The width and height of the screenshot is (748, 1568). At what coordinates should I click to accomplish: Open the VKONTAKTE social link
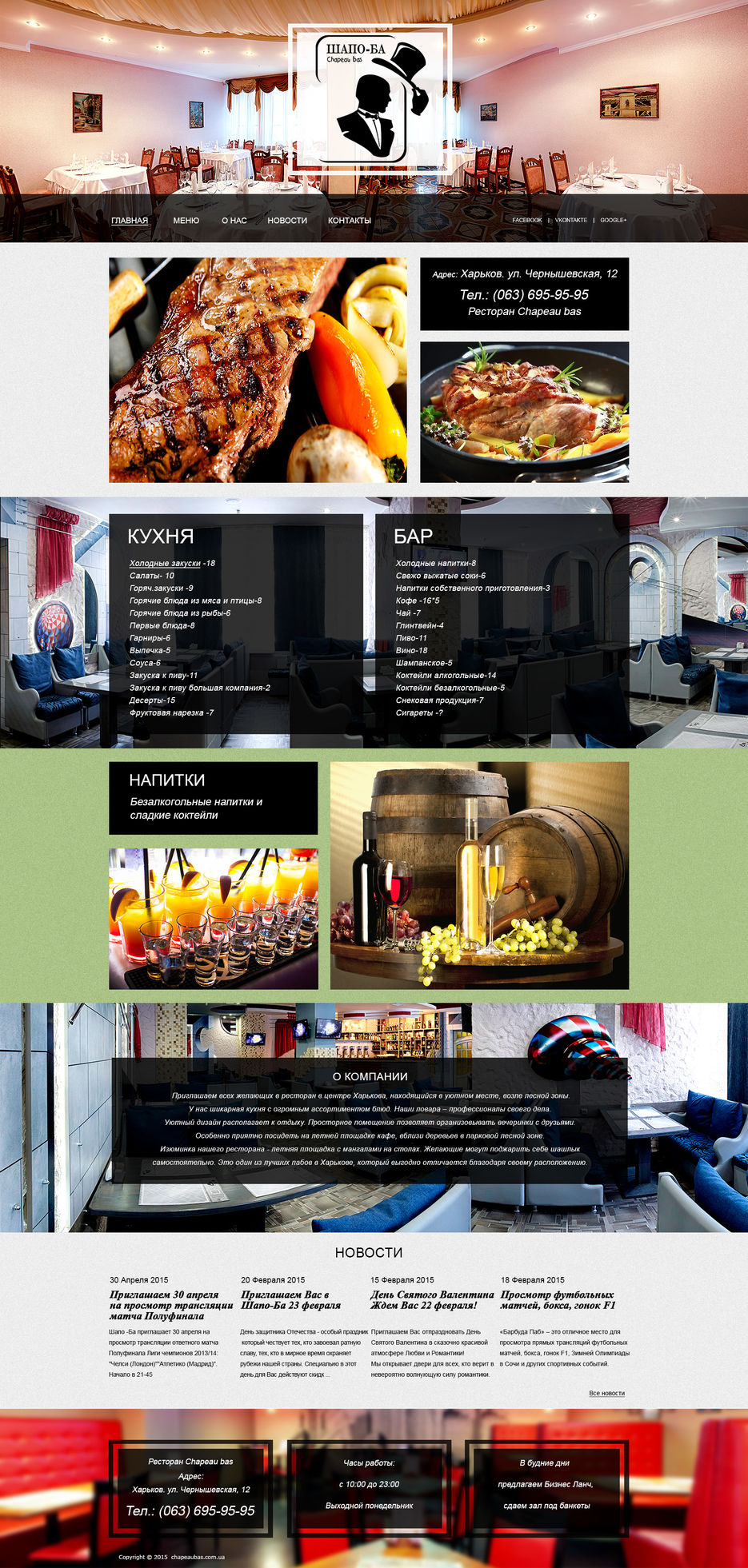pos(571,220)
